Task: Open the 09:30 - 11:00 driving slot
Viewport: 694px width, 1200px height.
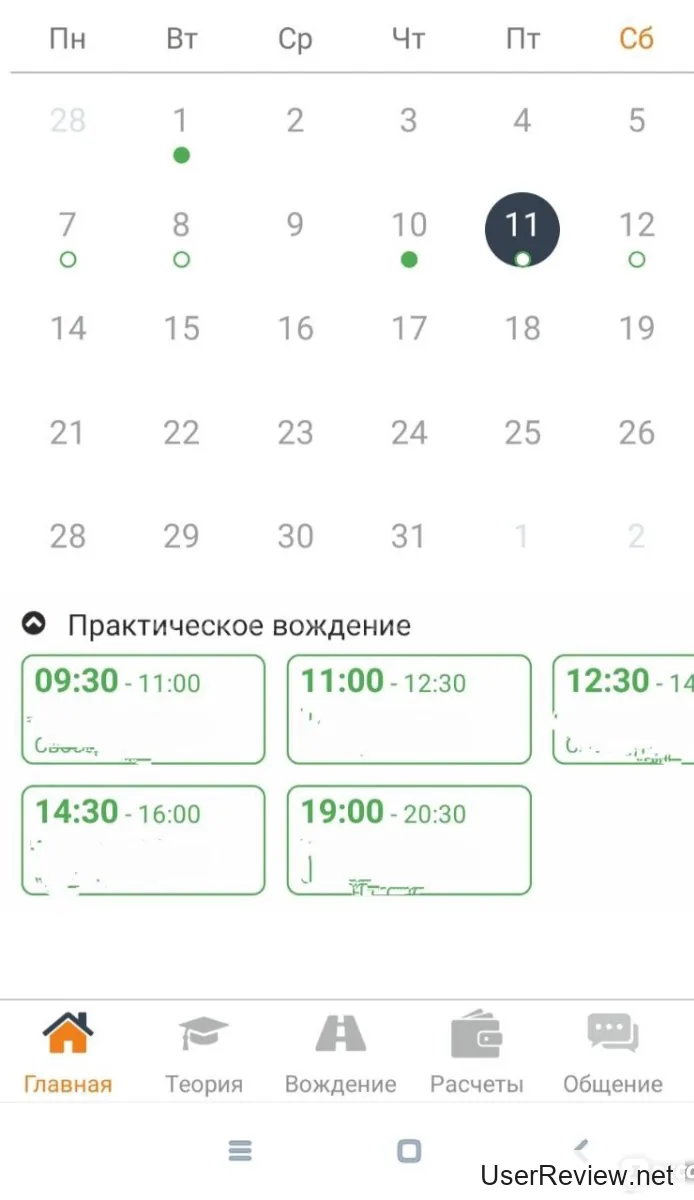Action: click(143, 709)
